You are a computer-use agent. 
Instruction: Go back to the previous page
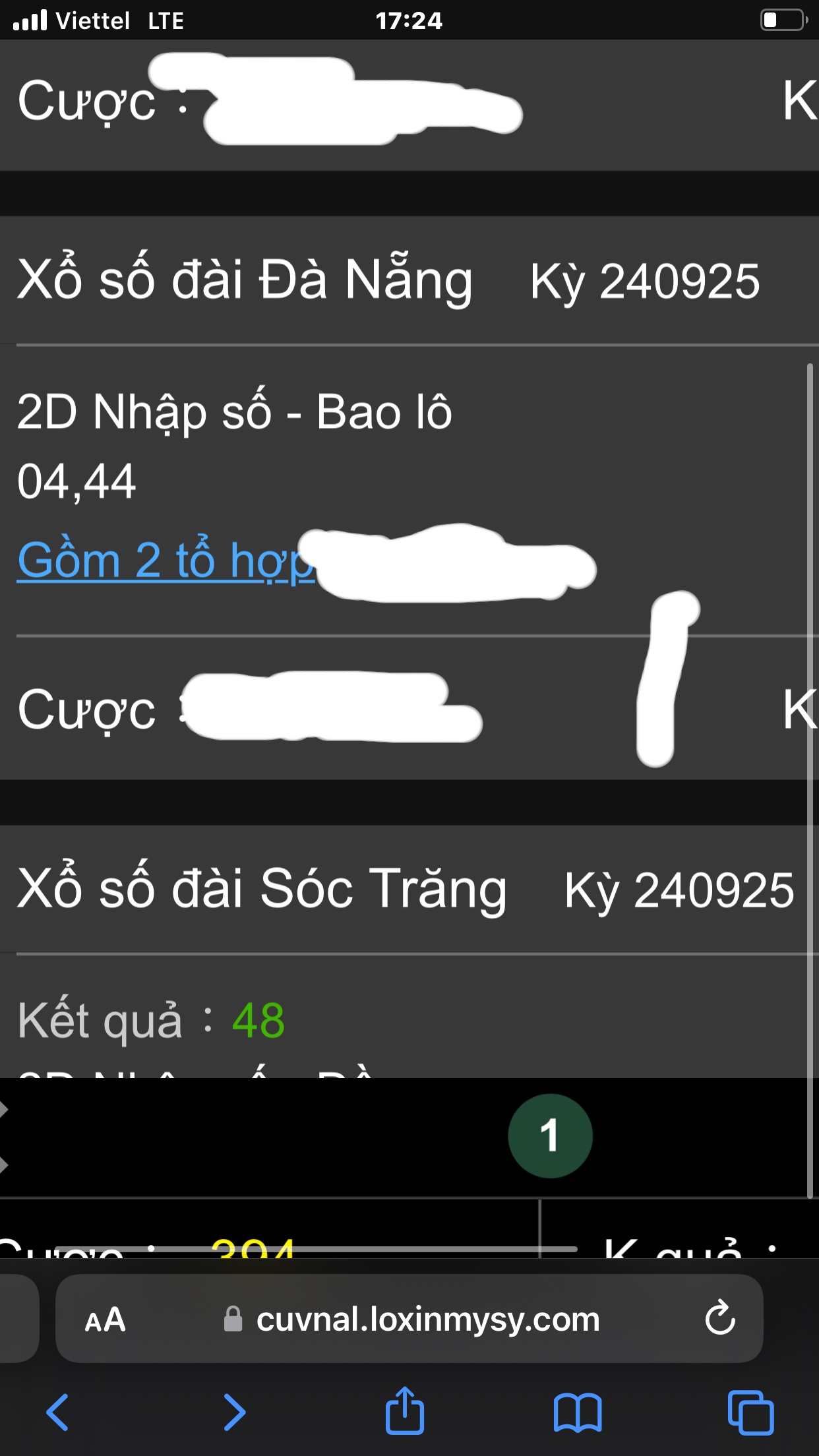point(57,1412)
